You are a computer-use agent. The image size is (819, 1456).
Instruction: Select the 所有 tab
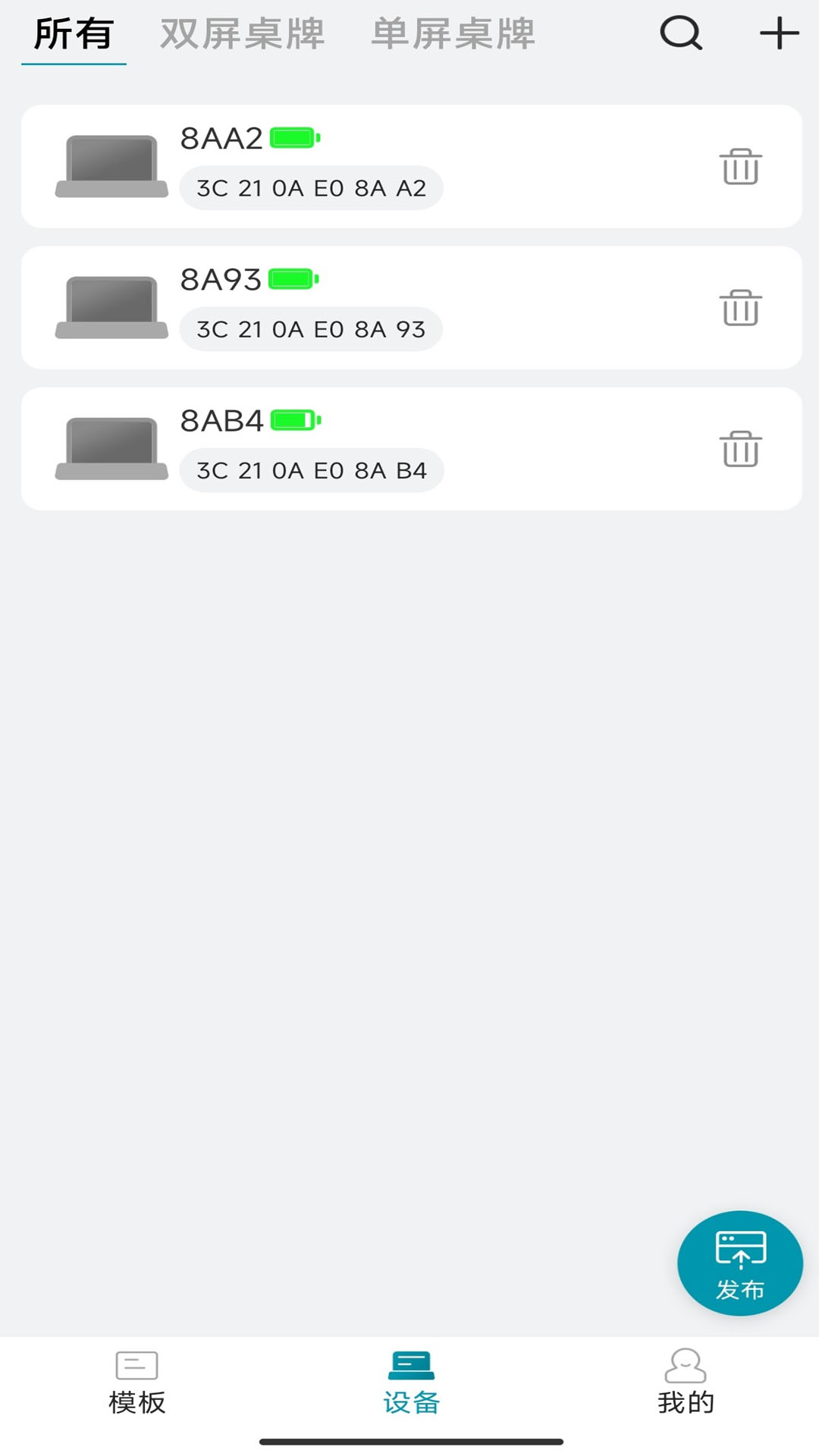(74, 34)
